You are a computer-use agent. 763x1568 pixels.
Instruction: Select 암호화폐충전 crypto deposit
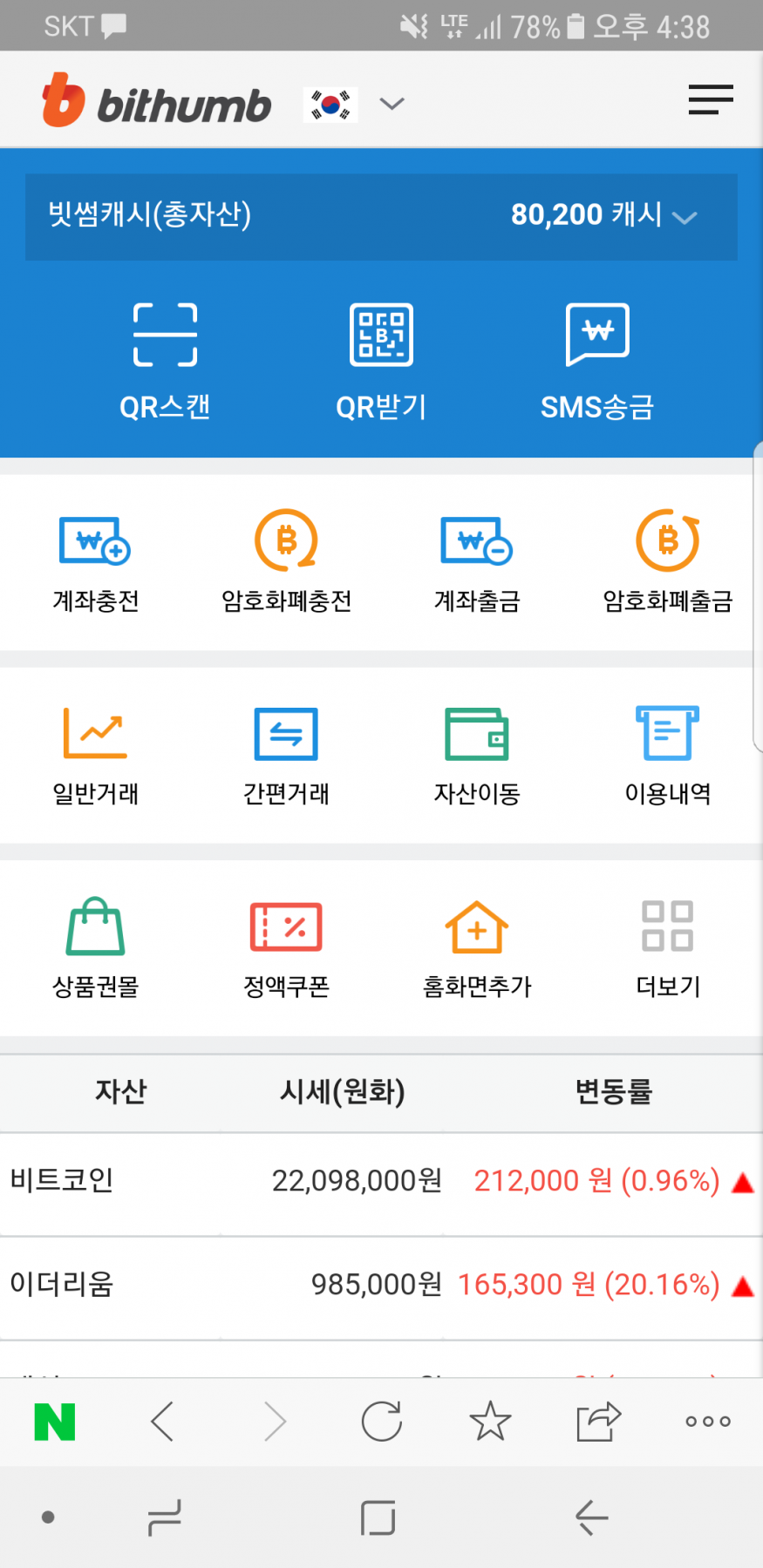click(x=286, y=561)
